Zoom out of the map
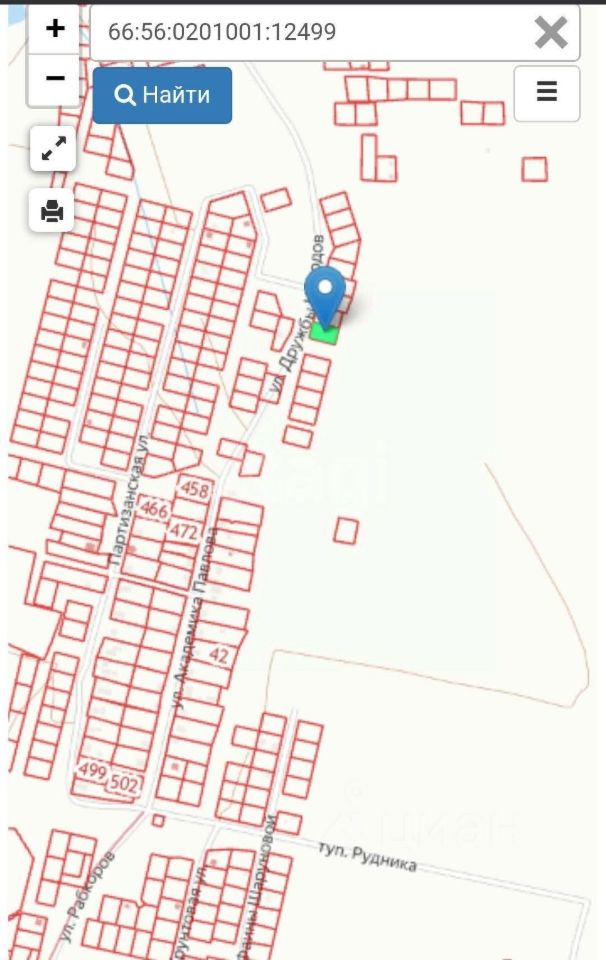 pos(54,79)
